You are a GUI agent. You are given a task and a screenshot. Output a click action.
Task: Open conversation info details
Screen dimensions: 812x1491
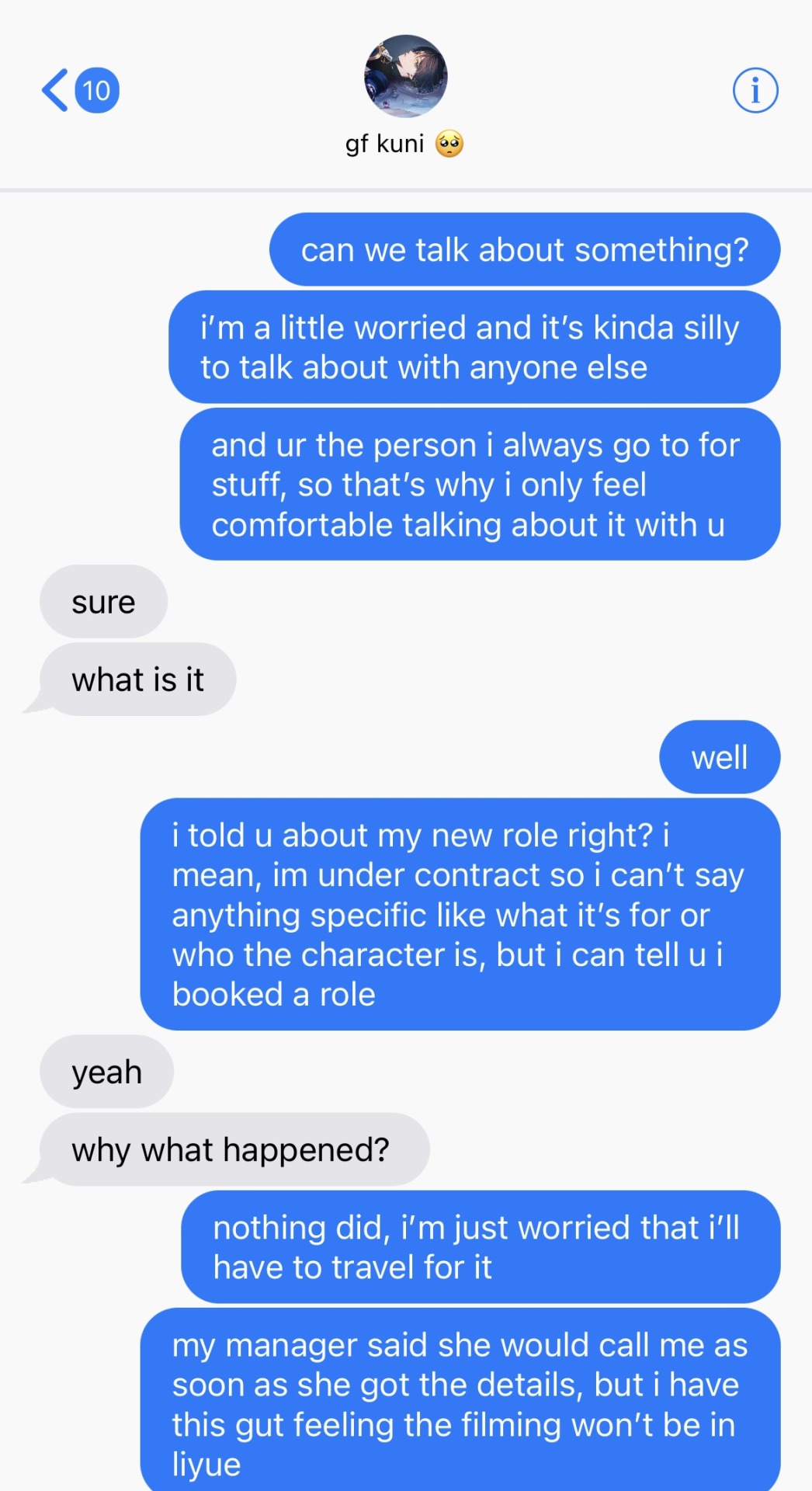(x=755, y=91)
